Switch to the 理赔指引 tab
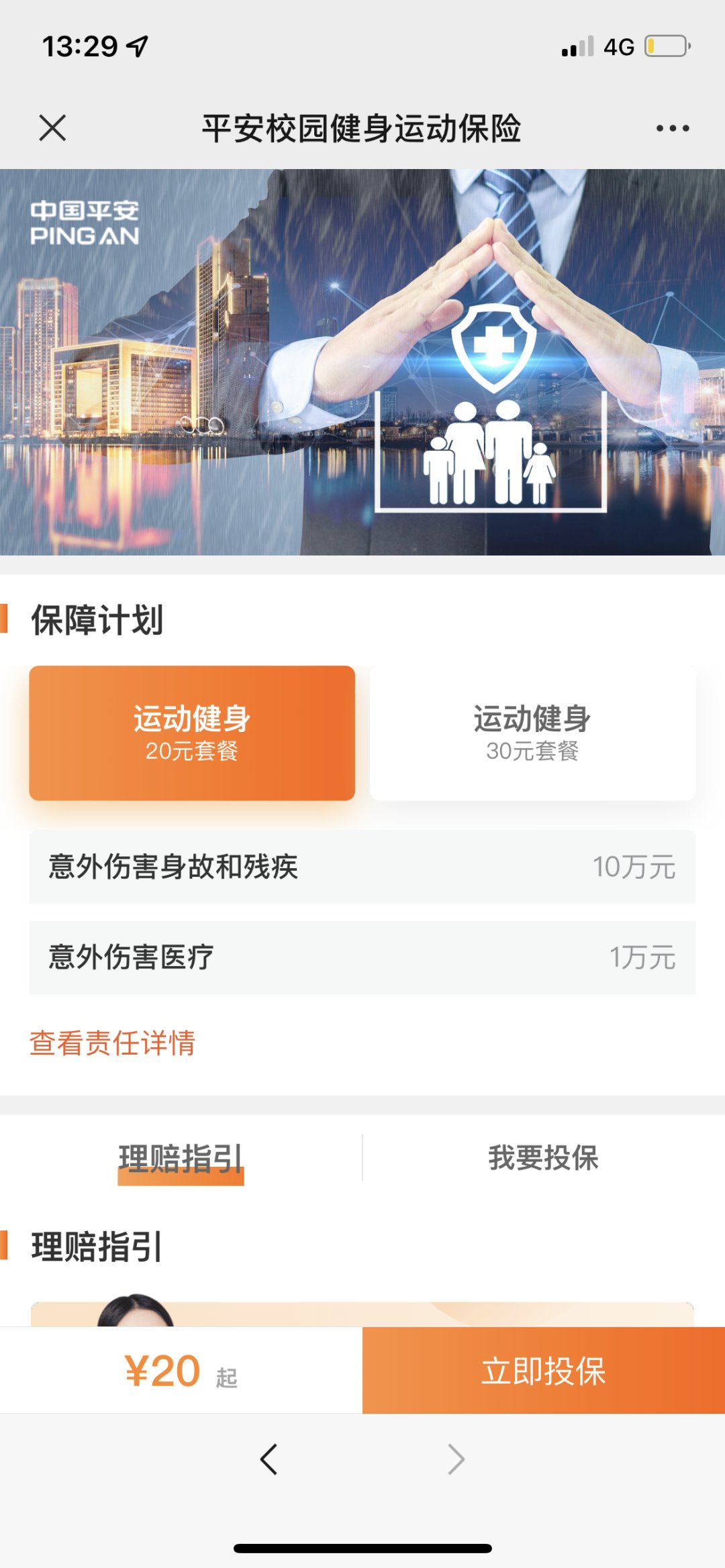This screenshot has height=1568, width=725. [x=181, y=1159]
